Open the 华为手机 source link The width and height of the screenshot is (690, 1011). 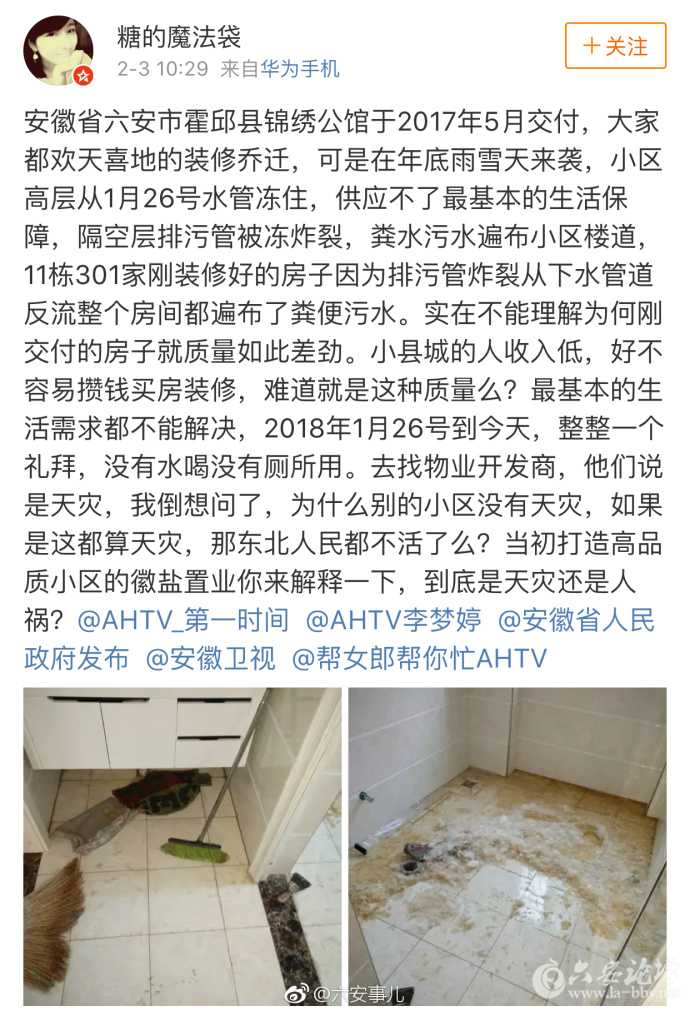(x=300, y=69)
